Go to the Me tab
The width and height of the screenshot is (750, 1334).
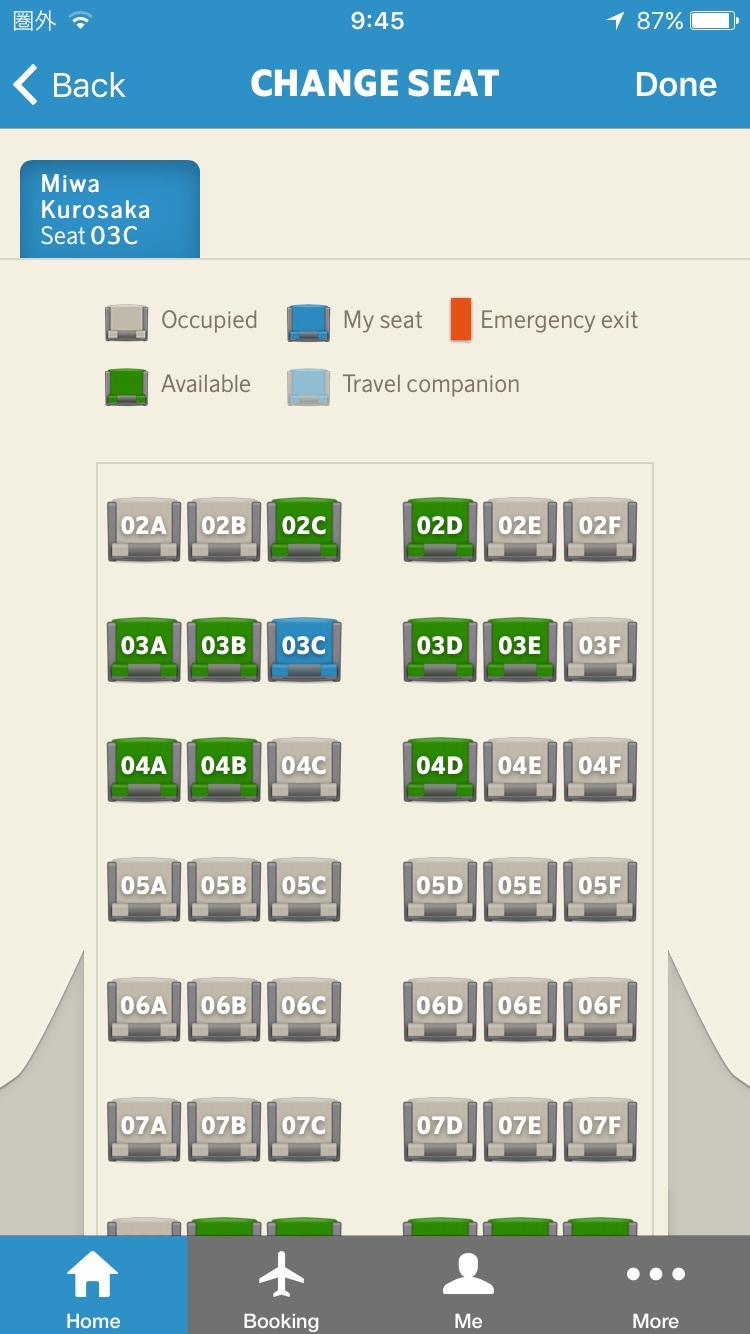point(468,1285)
